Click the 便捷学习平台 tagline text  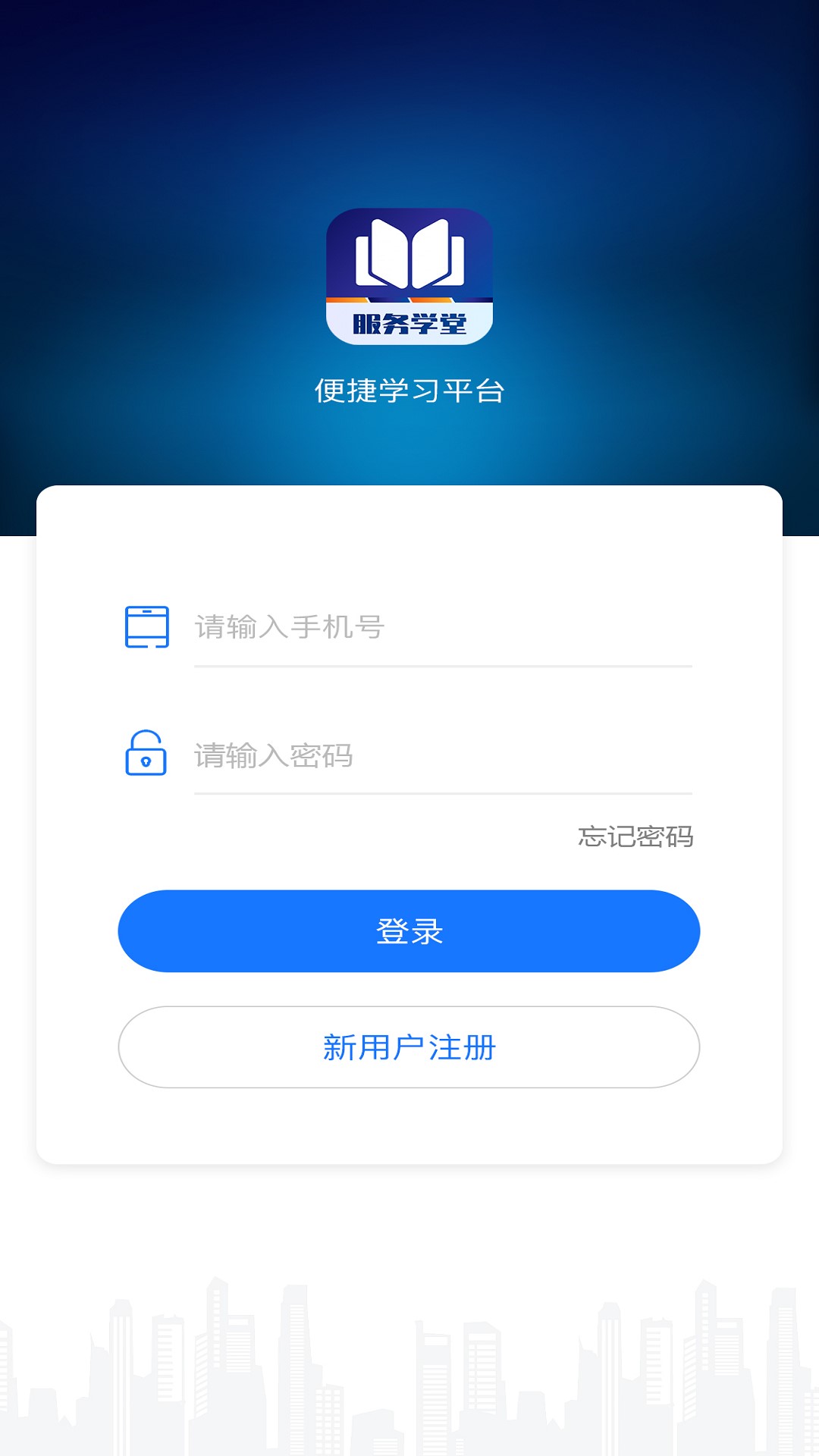[x=409, y=391]
